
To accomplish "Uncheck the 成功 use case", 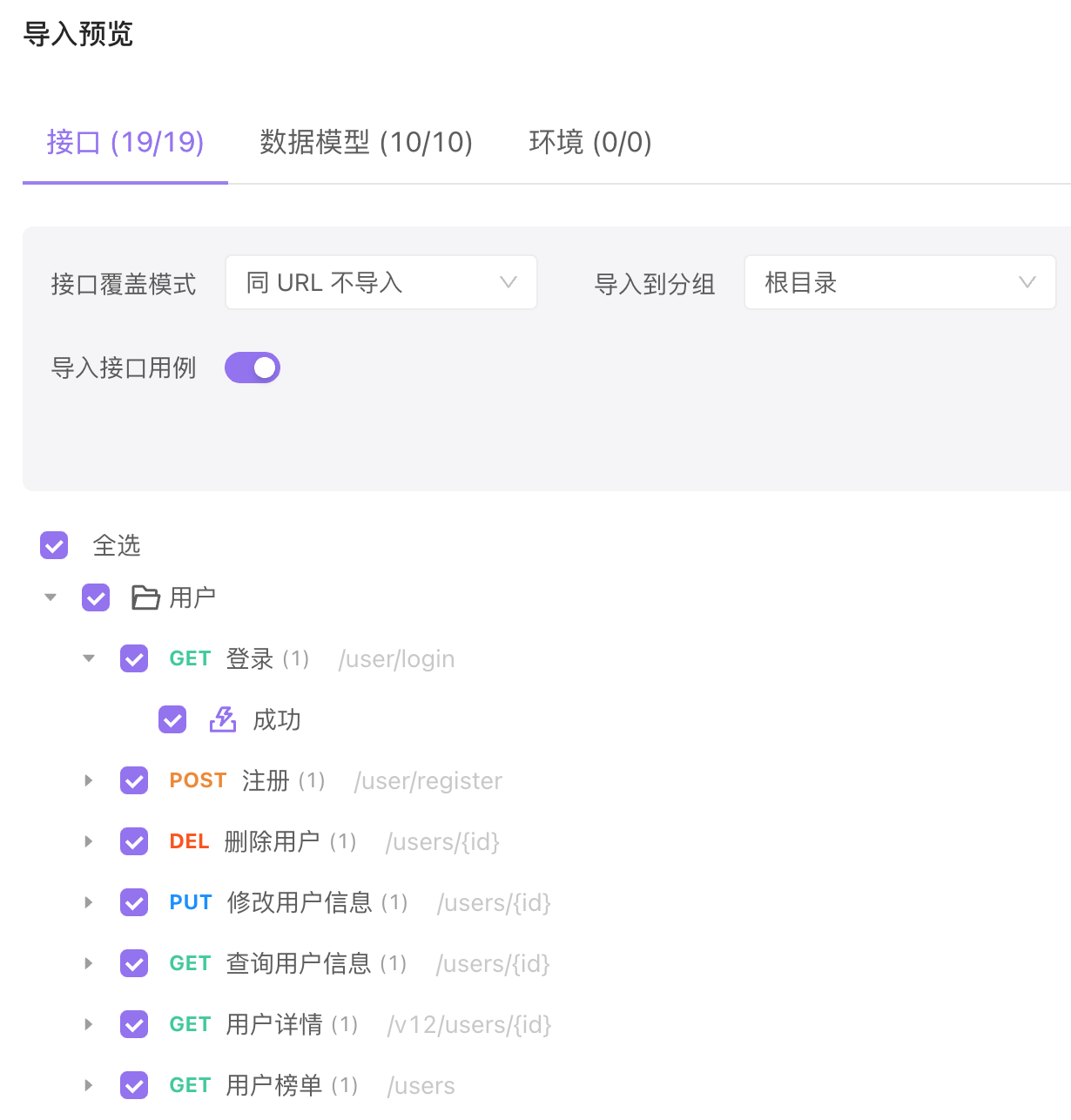I will [172, 719].
